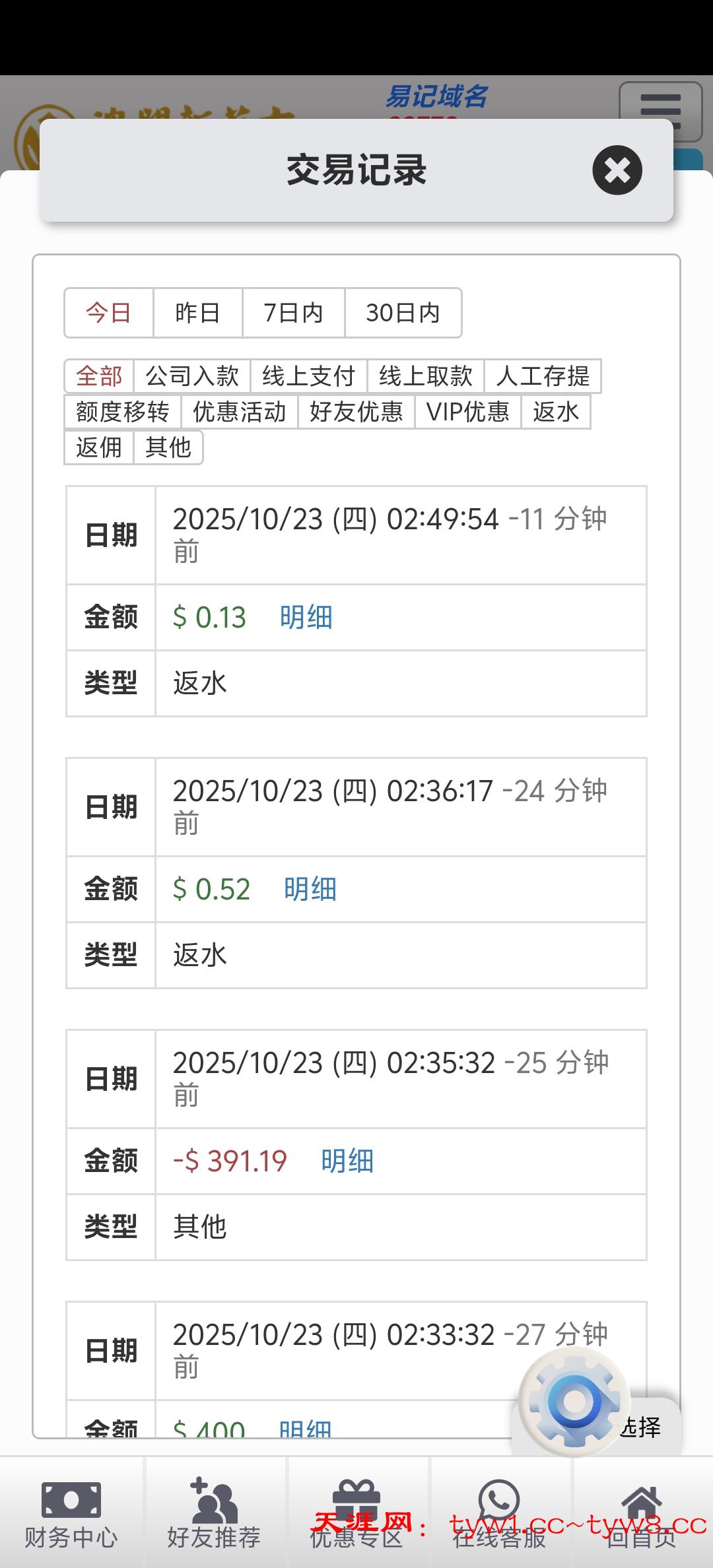Image resolution: width=713 pixels, height=1568 pixels.
Task: Select the 昨日 date filter
Action: coord(197,313)
